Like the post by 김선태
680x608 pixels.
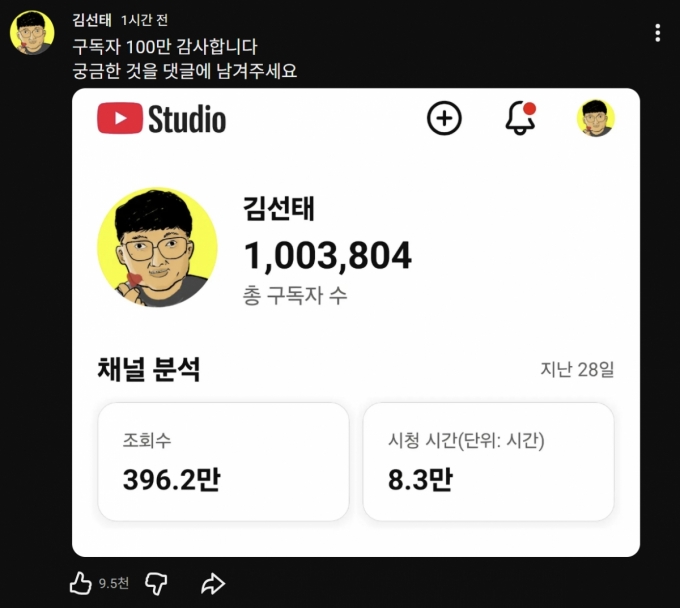pyautogui.click(x=81, y=583)
